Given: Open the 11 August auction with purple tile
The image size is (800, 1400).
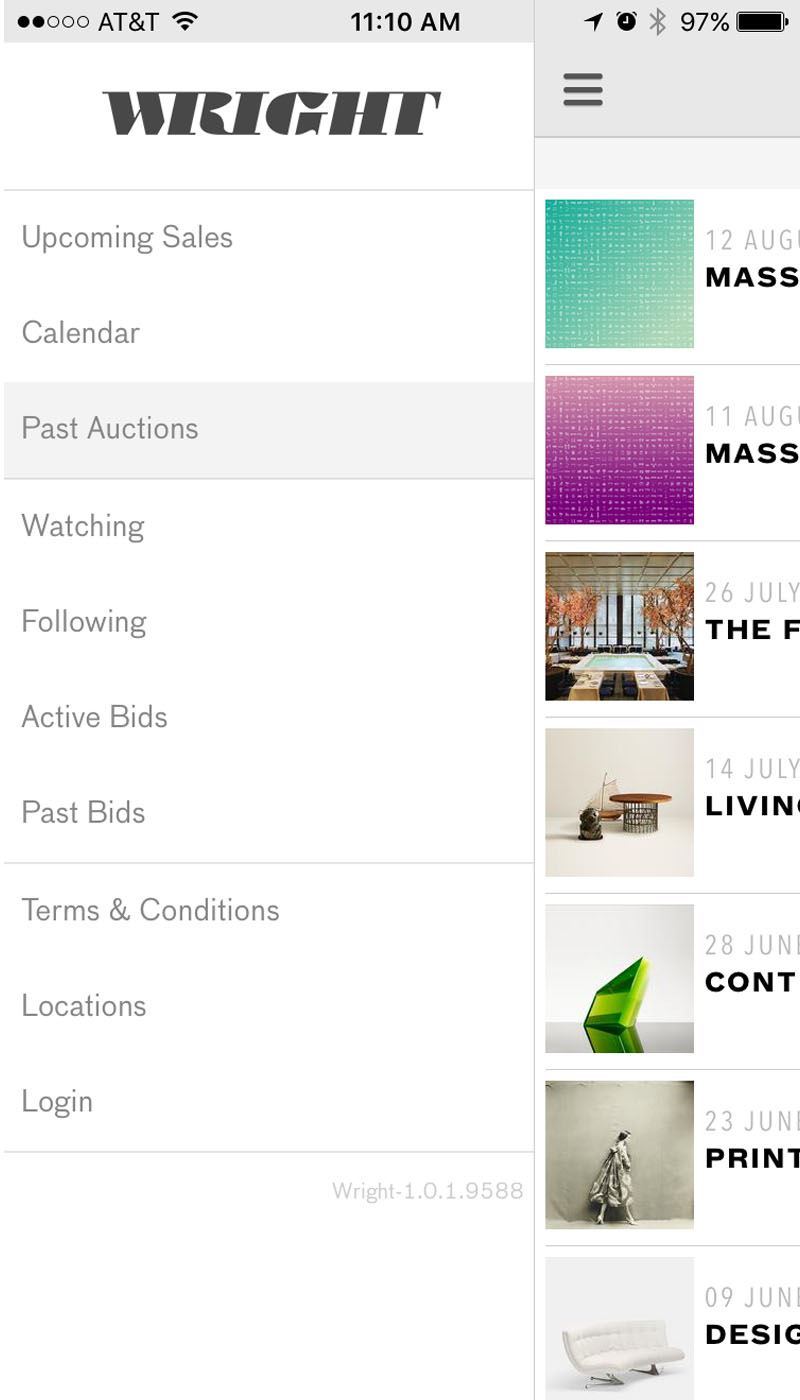Looking at the screenshot, I should pos(668,450).
